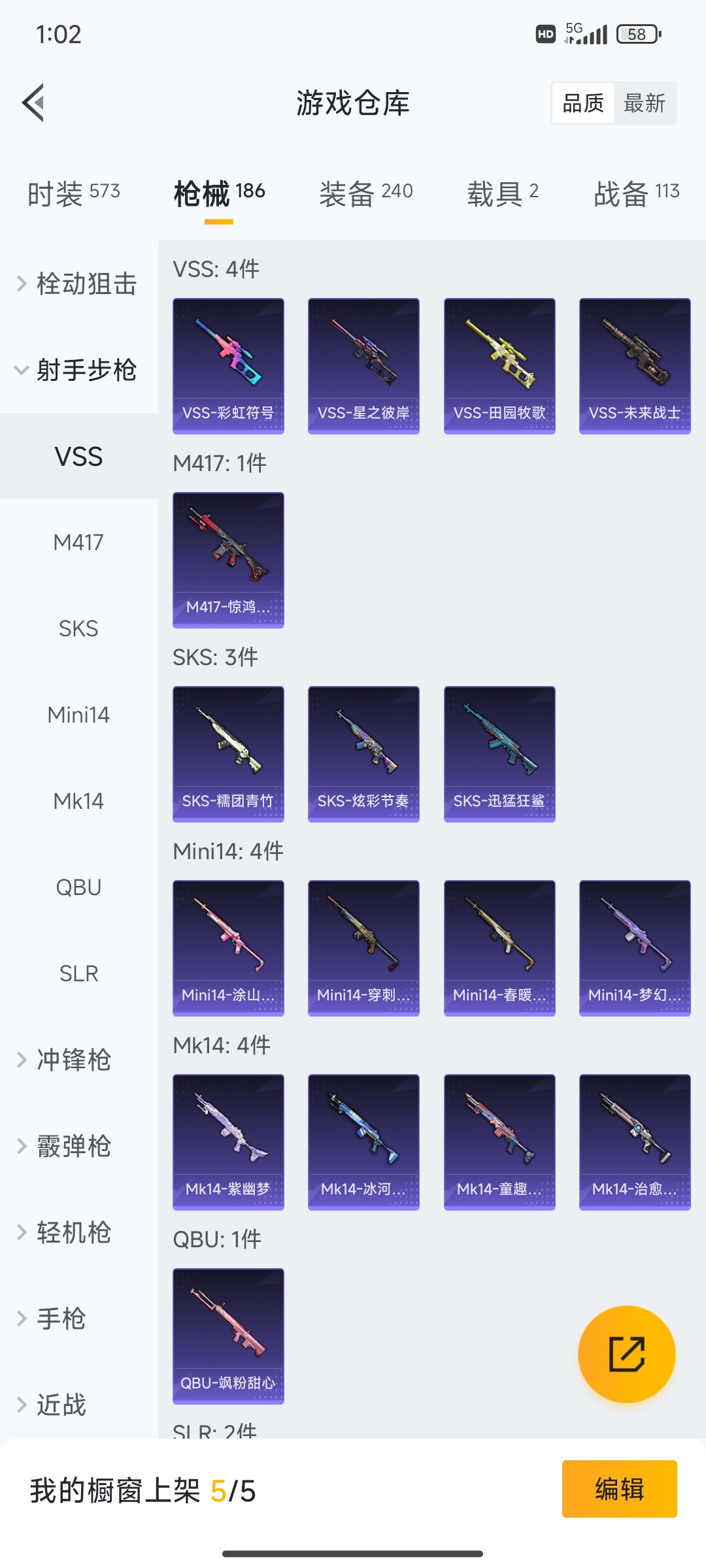Switch to the 载具 tab
The height and width of the screenshot is (1568, 706).
[502, 193]
